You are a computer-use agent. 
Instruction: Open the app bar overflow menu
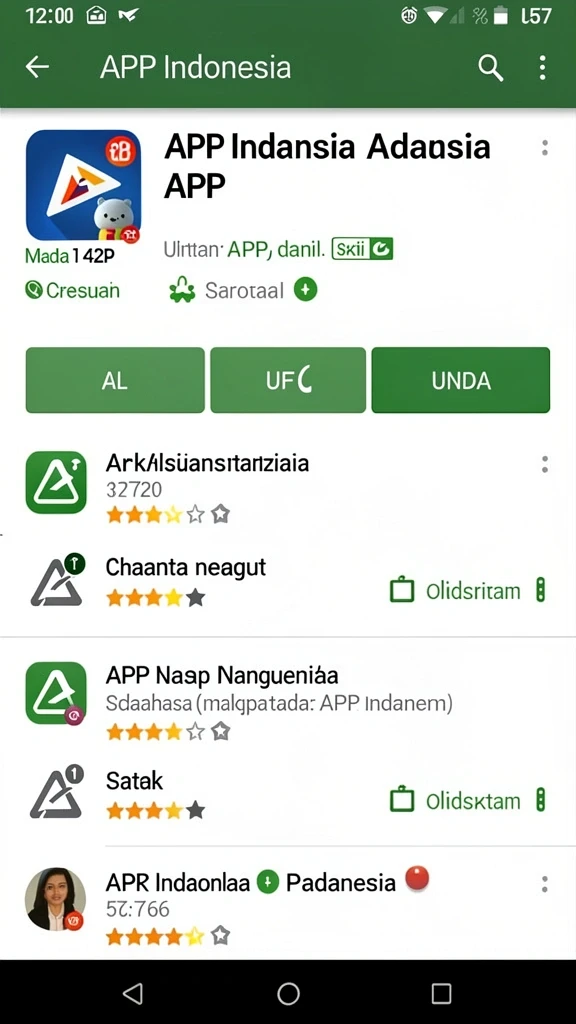pyautogui.click(x=542, y=68)
